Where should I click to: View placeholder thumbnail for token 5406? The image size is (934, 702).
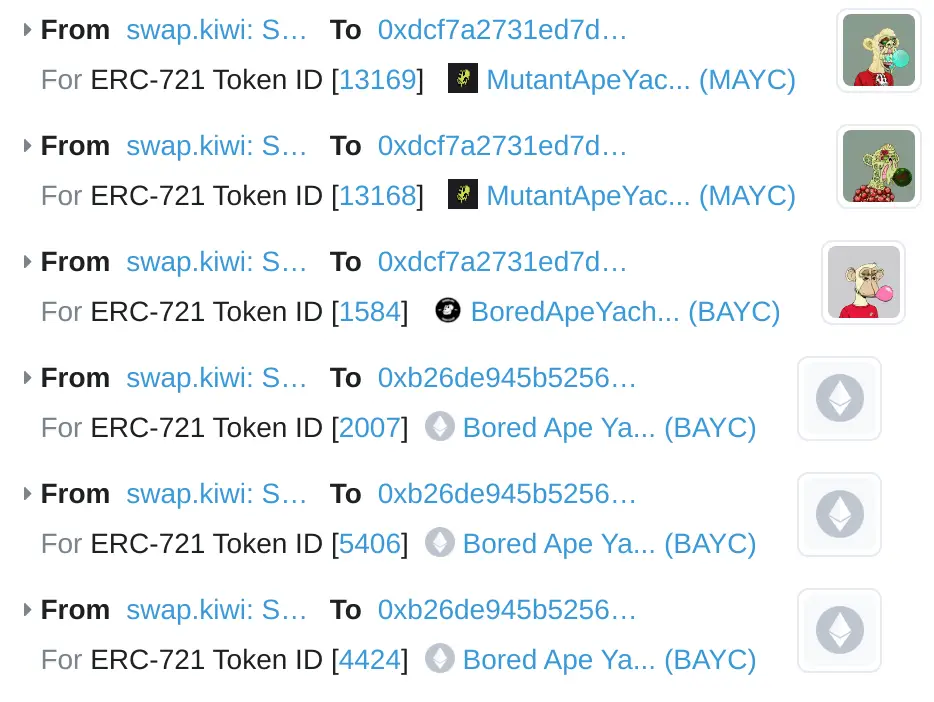839,514
